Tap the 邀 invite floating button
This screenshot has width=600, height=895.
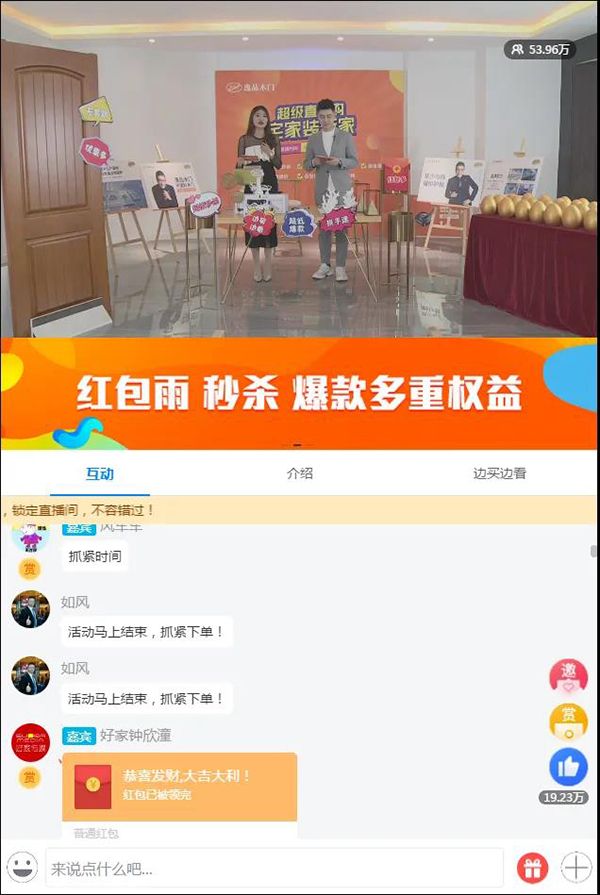pyautogui.click(x=568, y=676)
